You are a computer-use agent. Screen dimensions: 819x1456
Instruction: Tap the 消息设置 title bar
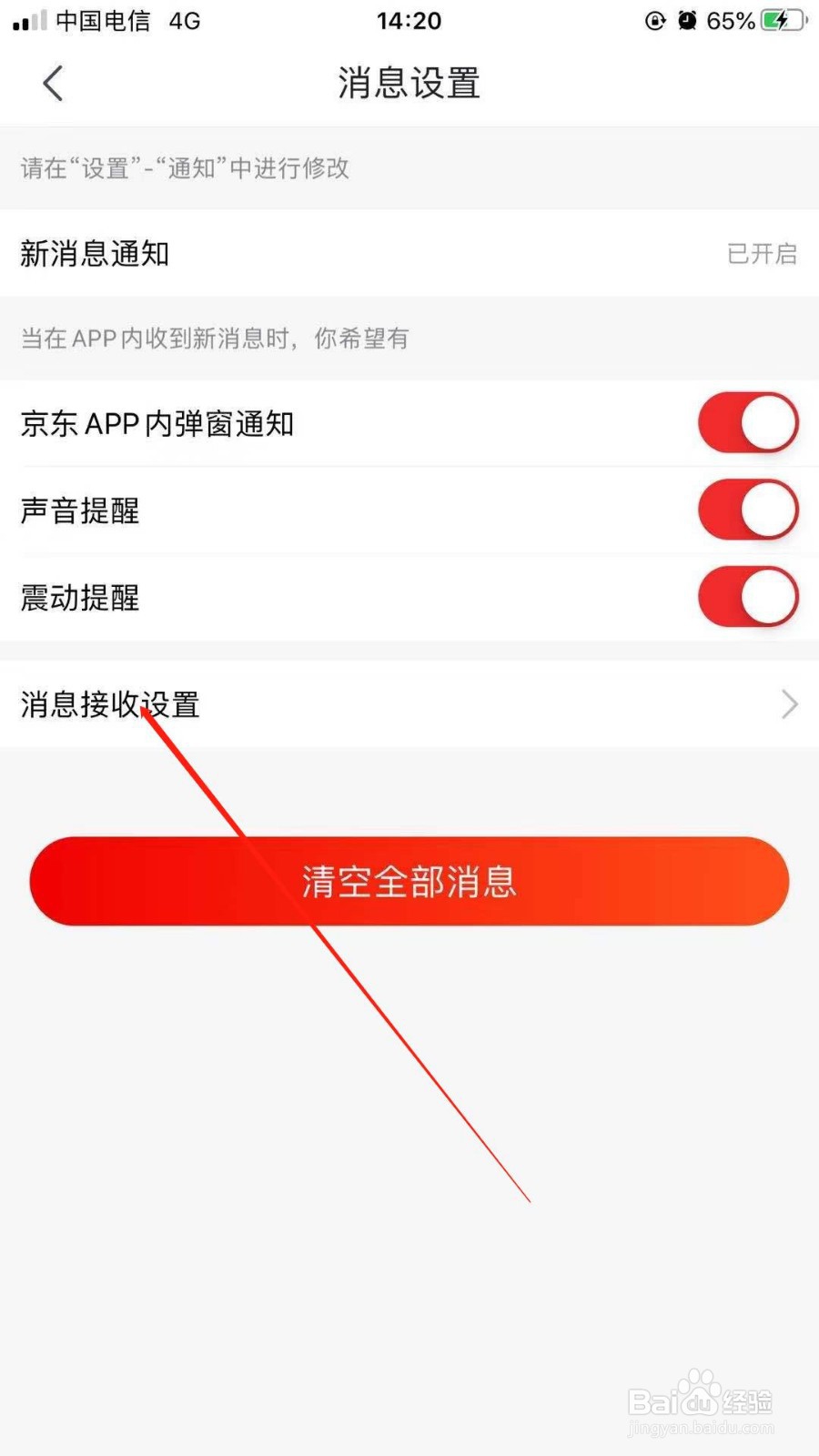(409, 83)
